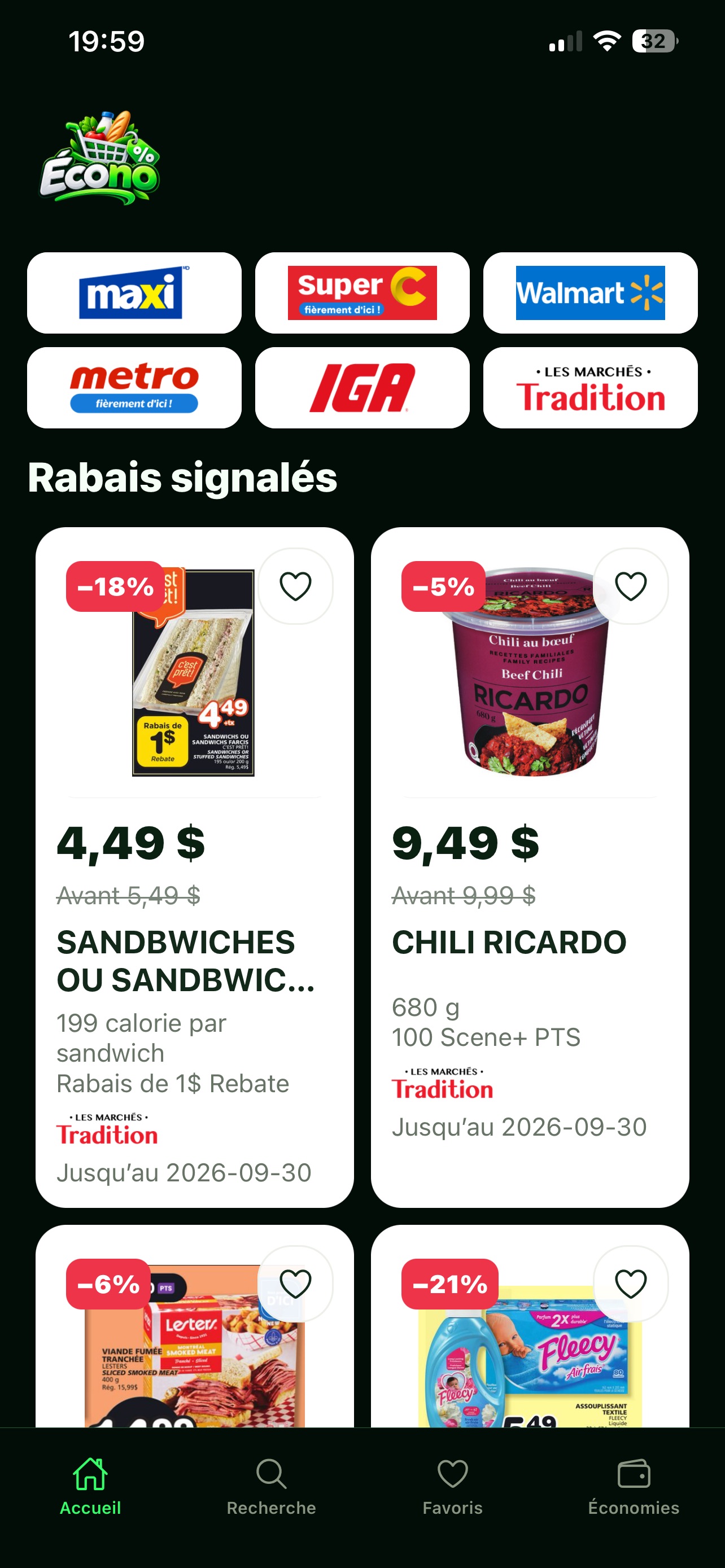Open the sandwiches 4,49 $ deal card

[x=195, y=868]
